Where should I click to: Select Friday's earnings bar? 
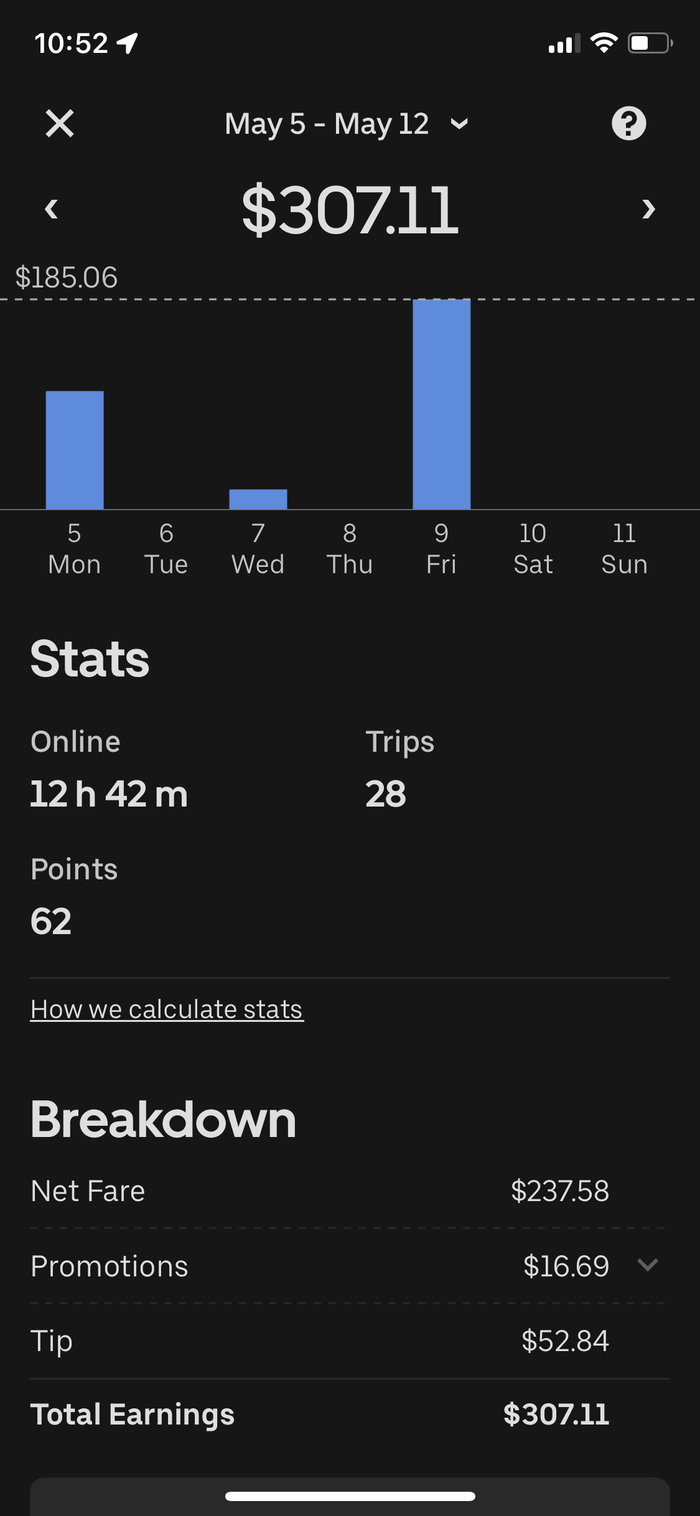(x=441, y=404)
